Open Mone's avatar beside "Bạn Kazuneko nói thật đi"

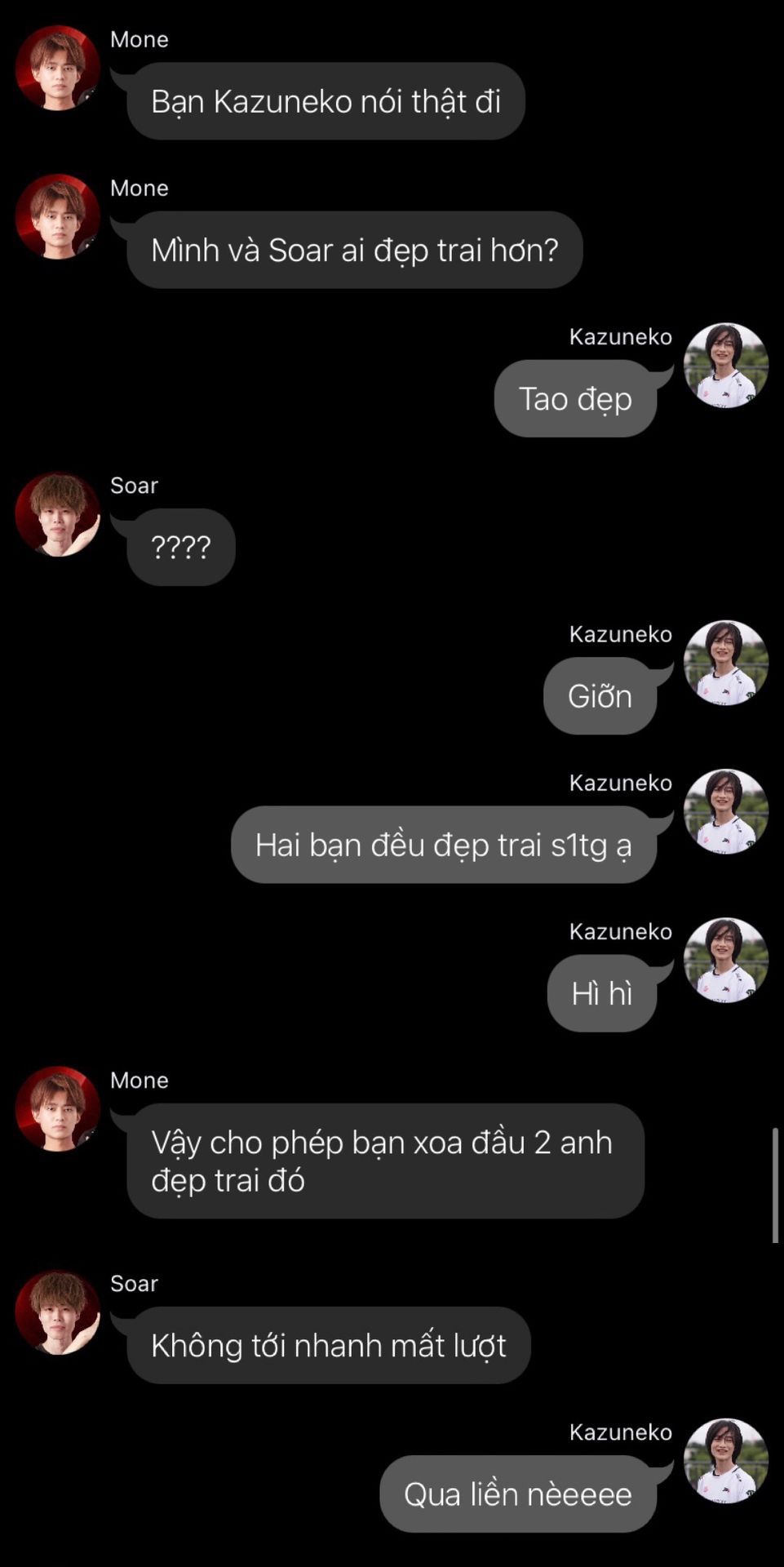pyautogui.click(x=57, y=69)
